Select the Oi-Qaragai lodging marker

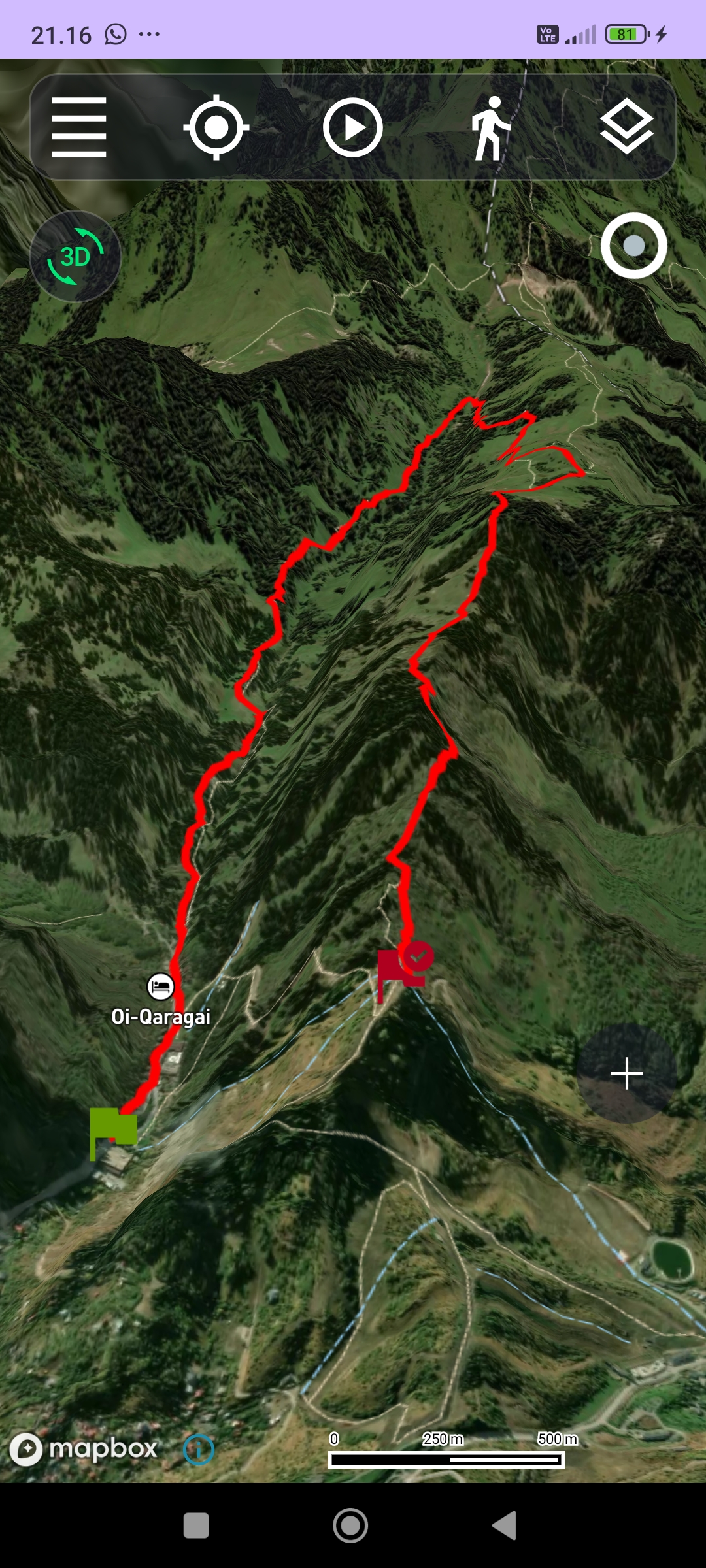(160, 987)
